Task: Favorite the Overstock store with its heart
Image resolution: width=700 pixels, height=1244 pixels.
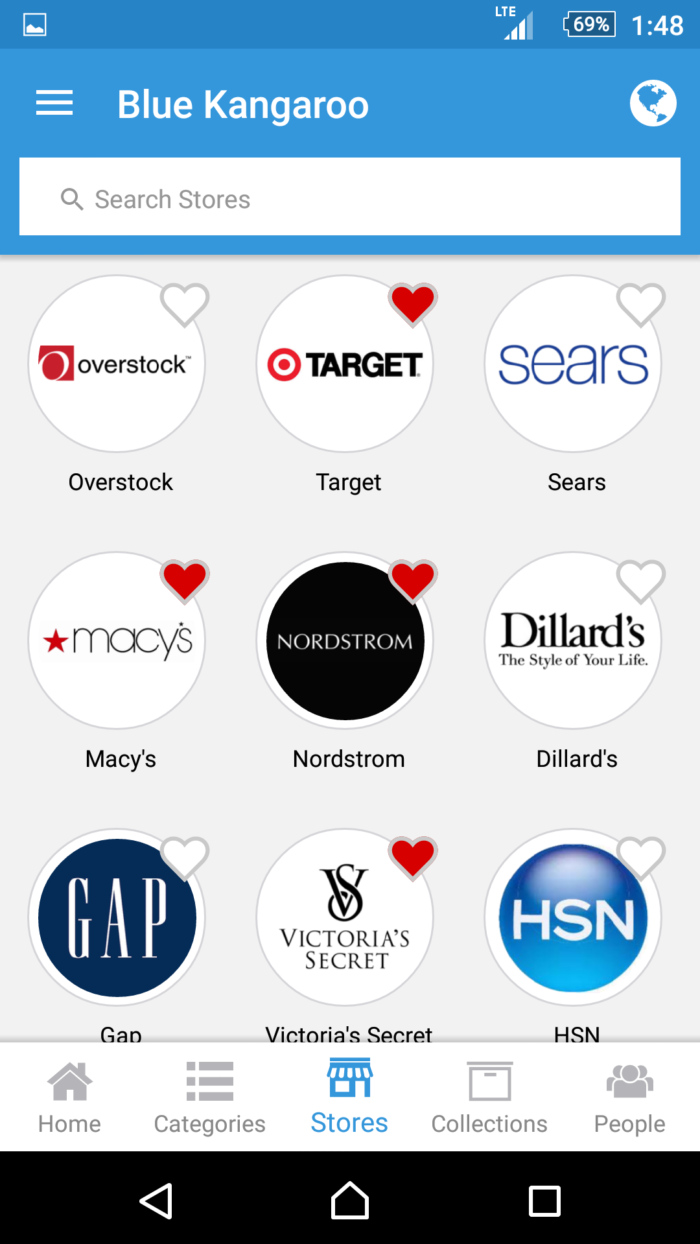Action: click(185, 304)
